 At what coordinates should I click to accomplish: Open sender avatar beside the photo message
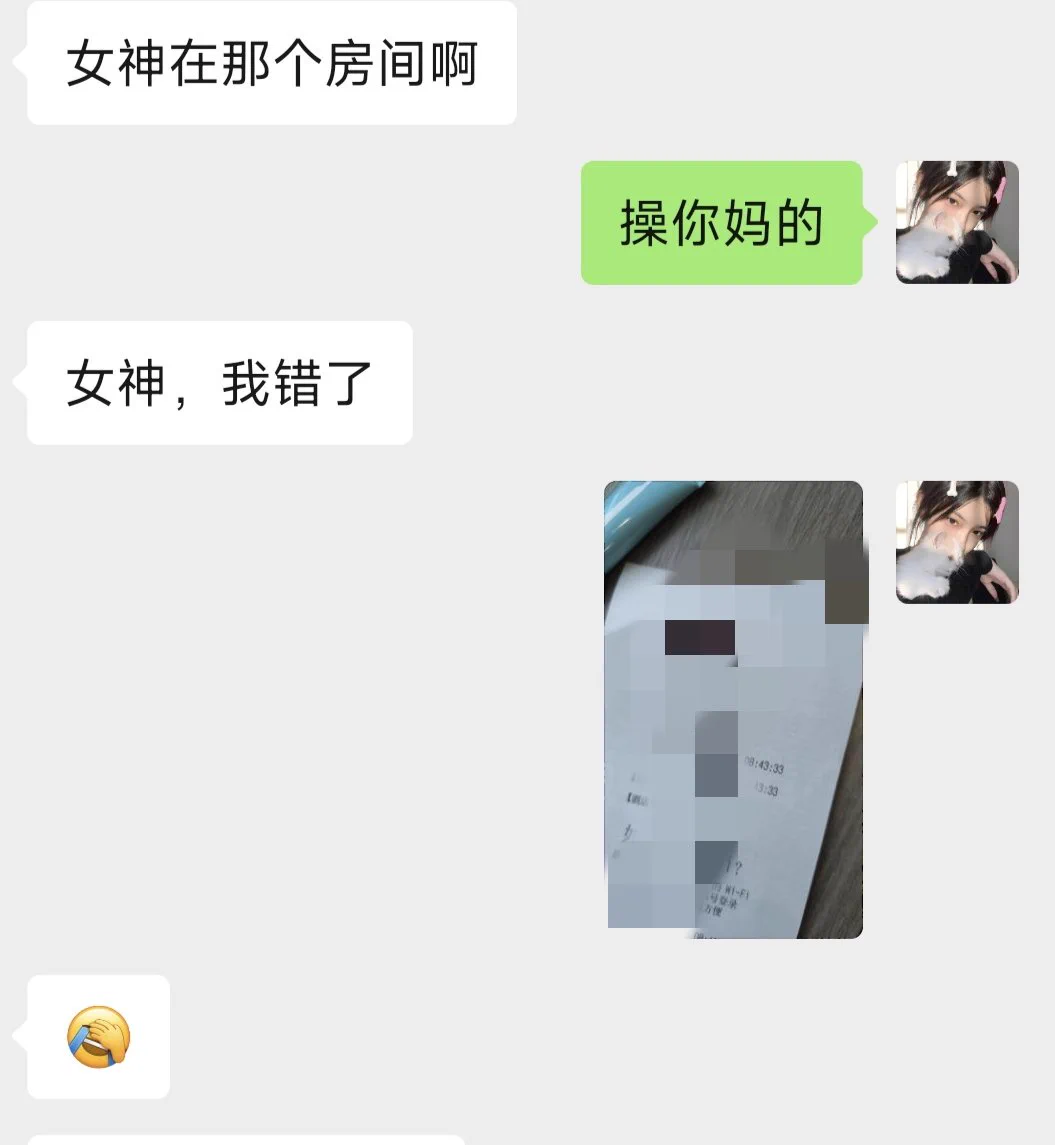[x=957, y=543]
